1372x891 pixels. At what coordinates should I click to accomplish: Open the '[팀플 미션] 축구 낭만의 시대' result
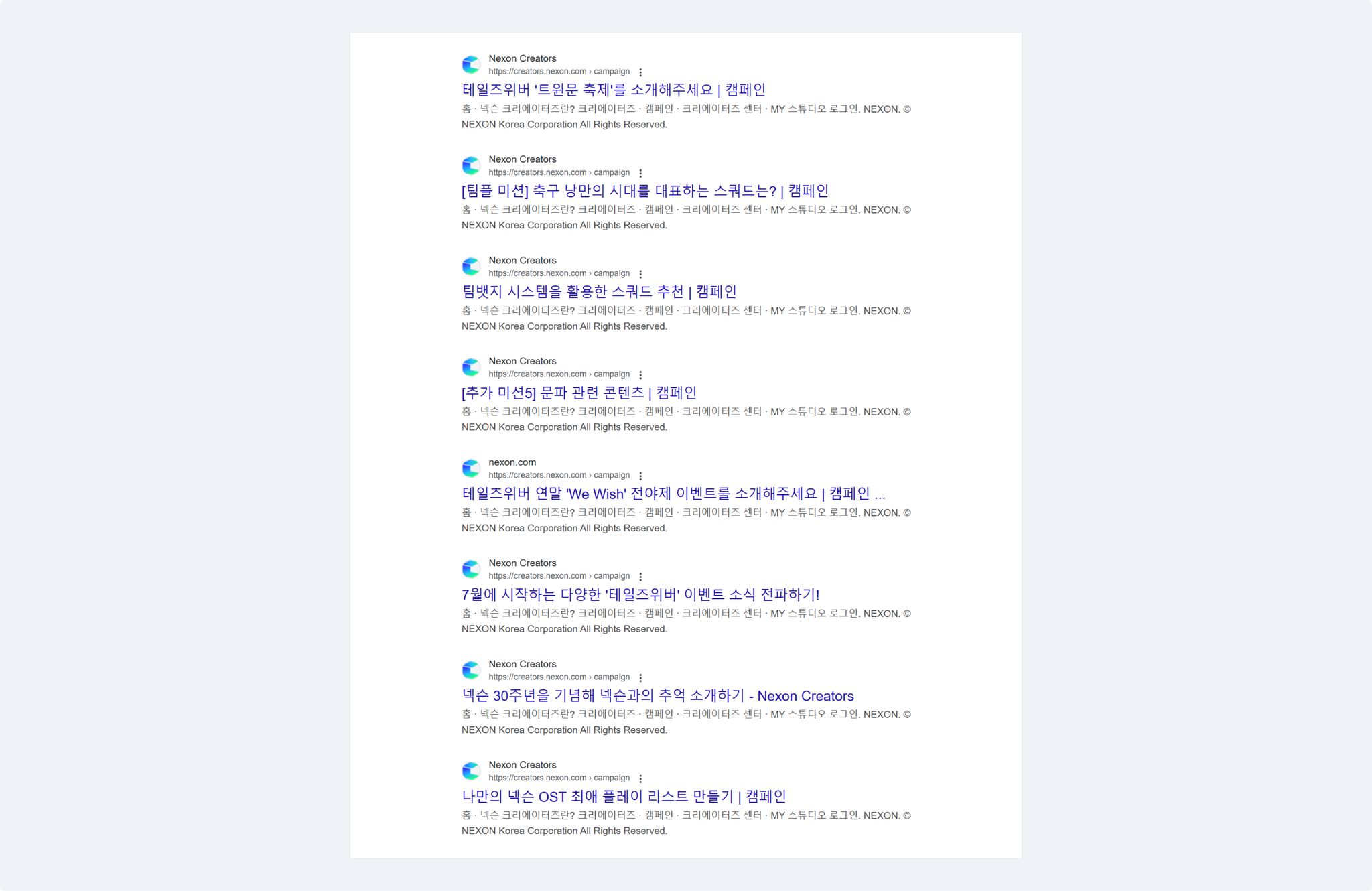pos(644,191)
